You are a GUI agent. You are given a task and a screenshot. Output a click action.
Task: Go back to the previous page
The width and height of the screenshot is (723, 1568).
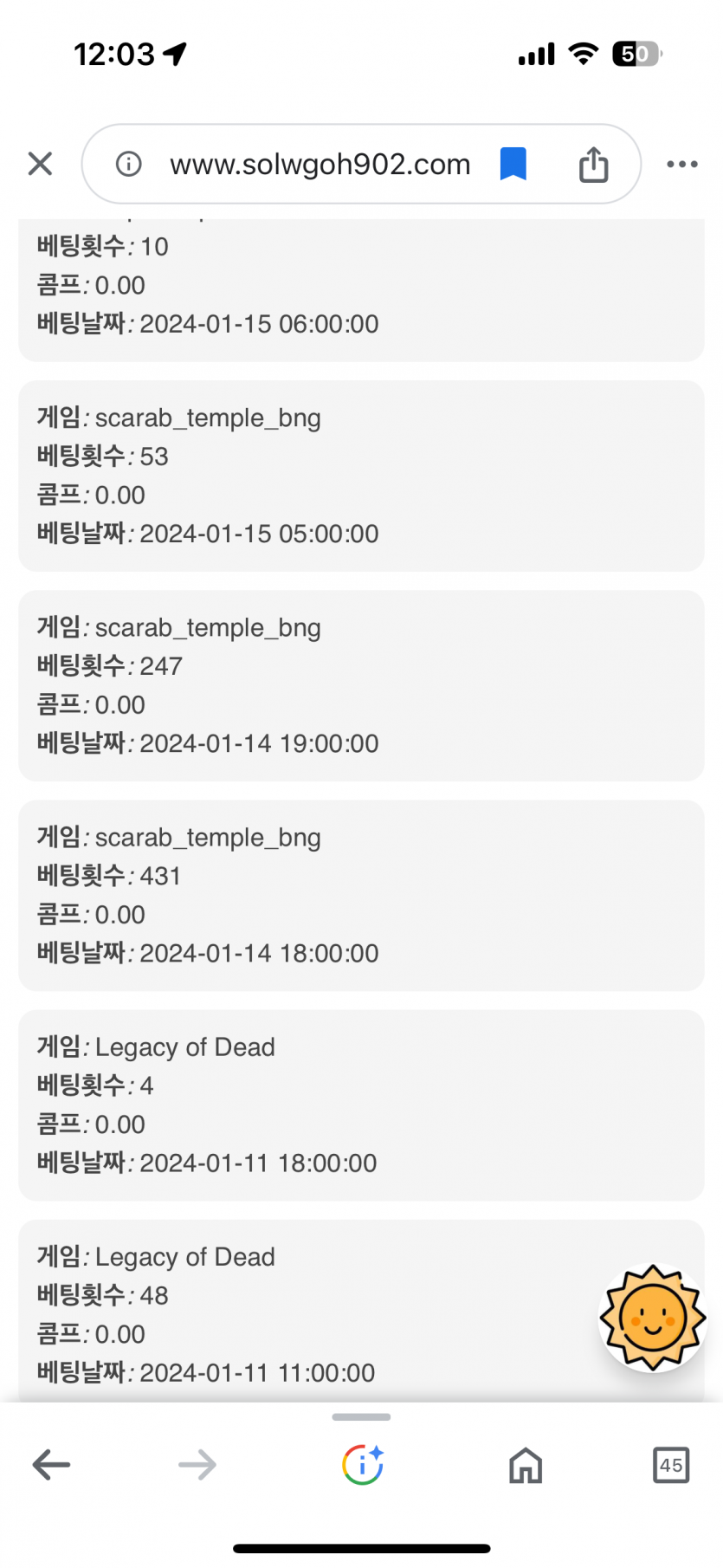click(x=51, y=1465)
